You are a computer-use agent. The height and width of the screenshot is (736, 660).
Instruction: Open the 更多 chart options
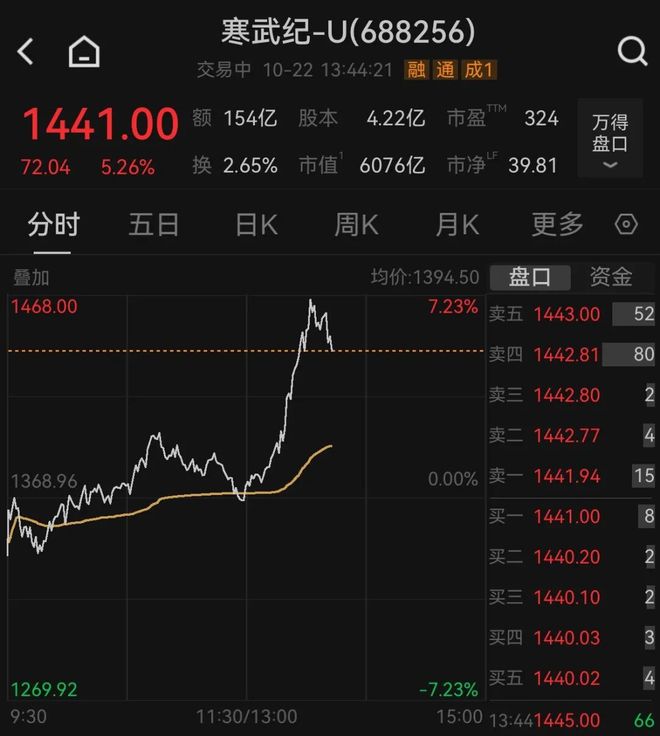(557, 224)
